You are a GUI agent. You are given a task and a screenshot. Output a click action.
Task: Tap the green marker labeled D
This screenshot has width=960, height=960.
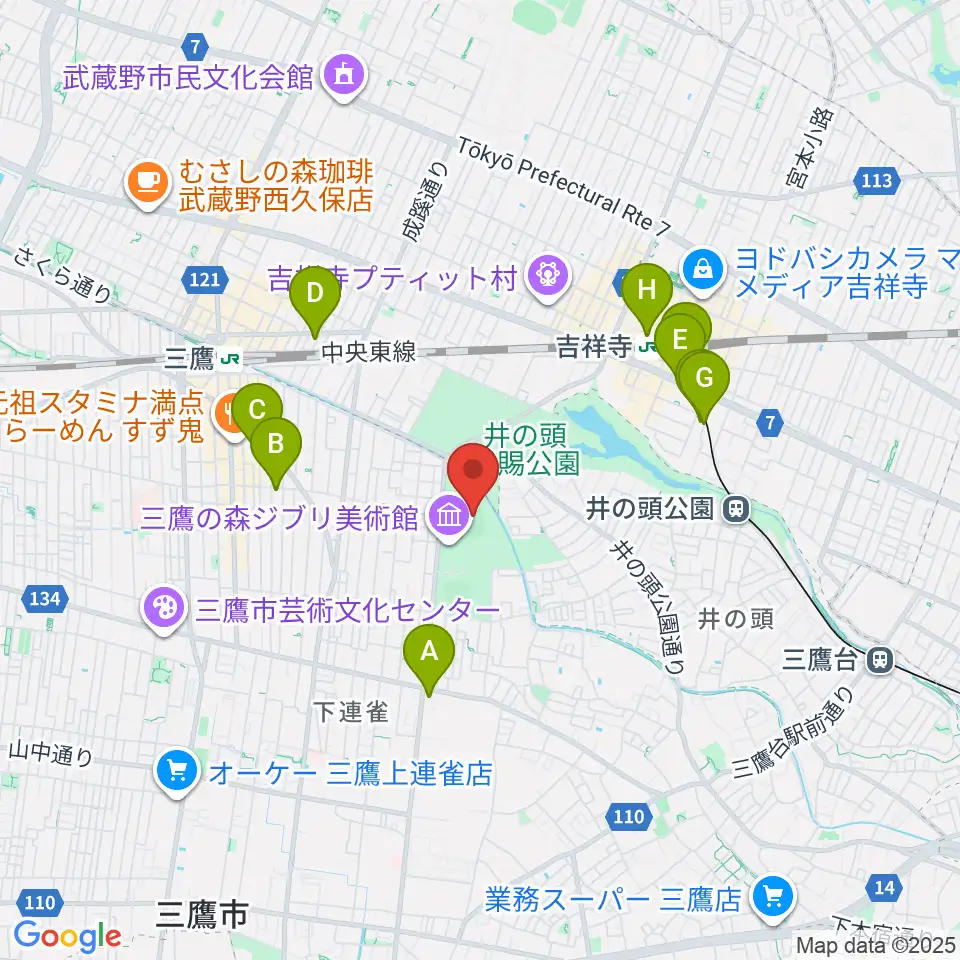tap(315, 294)
